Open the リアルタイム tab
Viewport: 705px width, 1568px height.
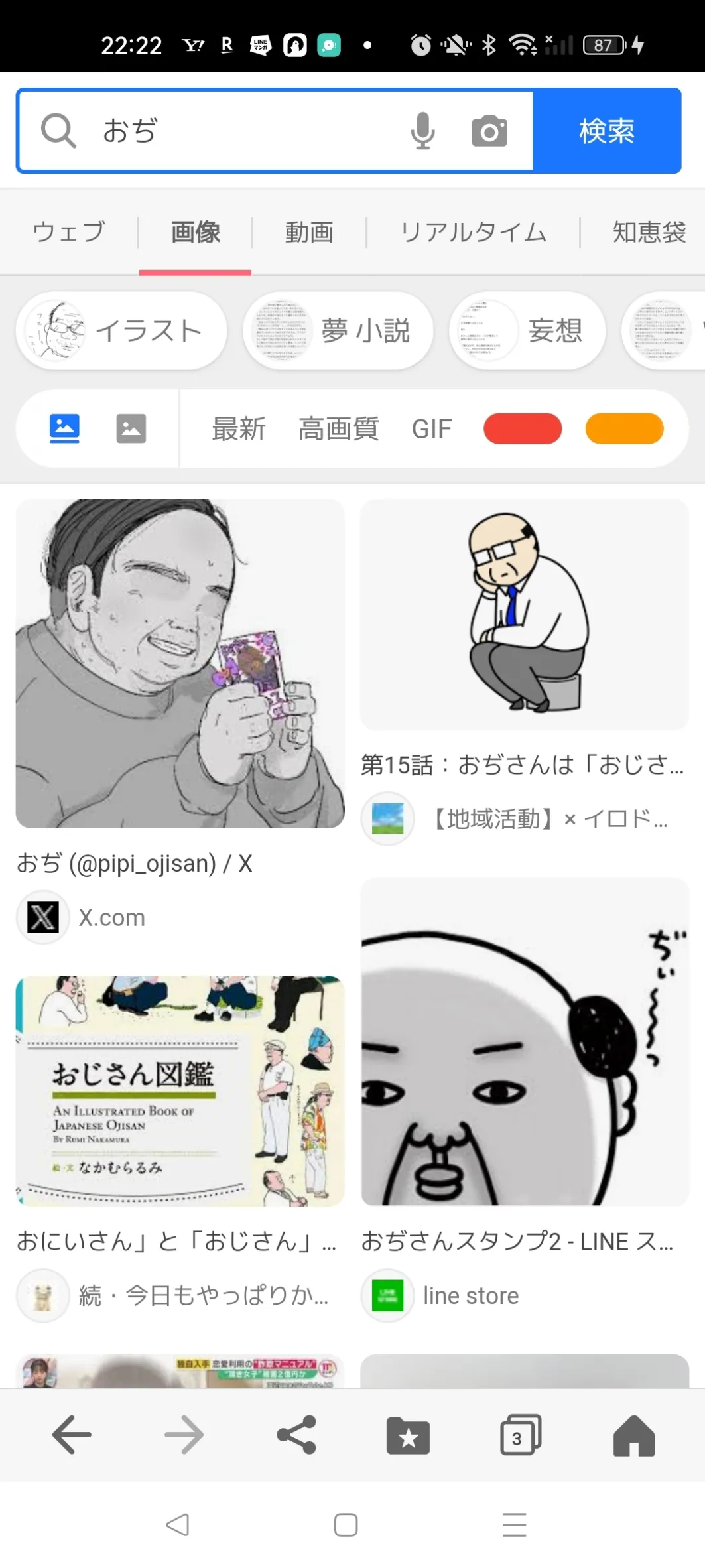(473, 232)
